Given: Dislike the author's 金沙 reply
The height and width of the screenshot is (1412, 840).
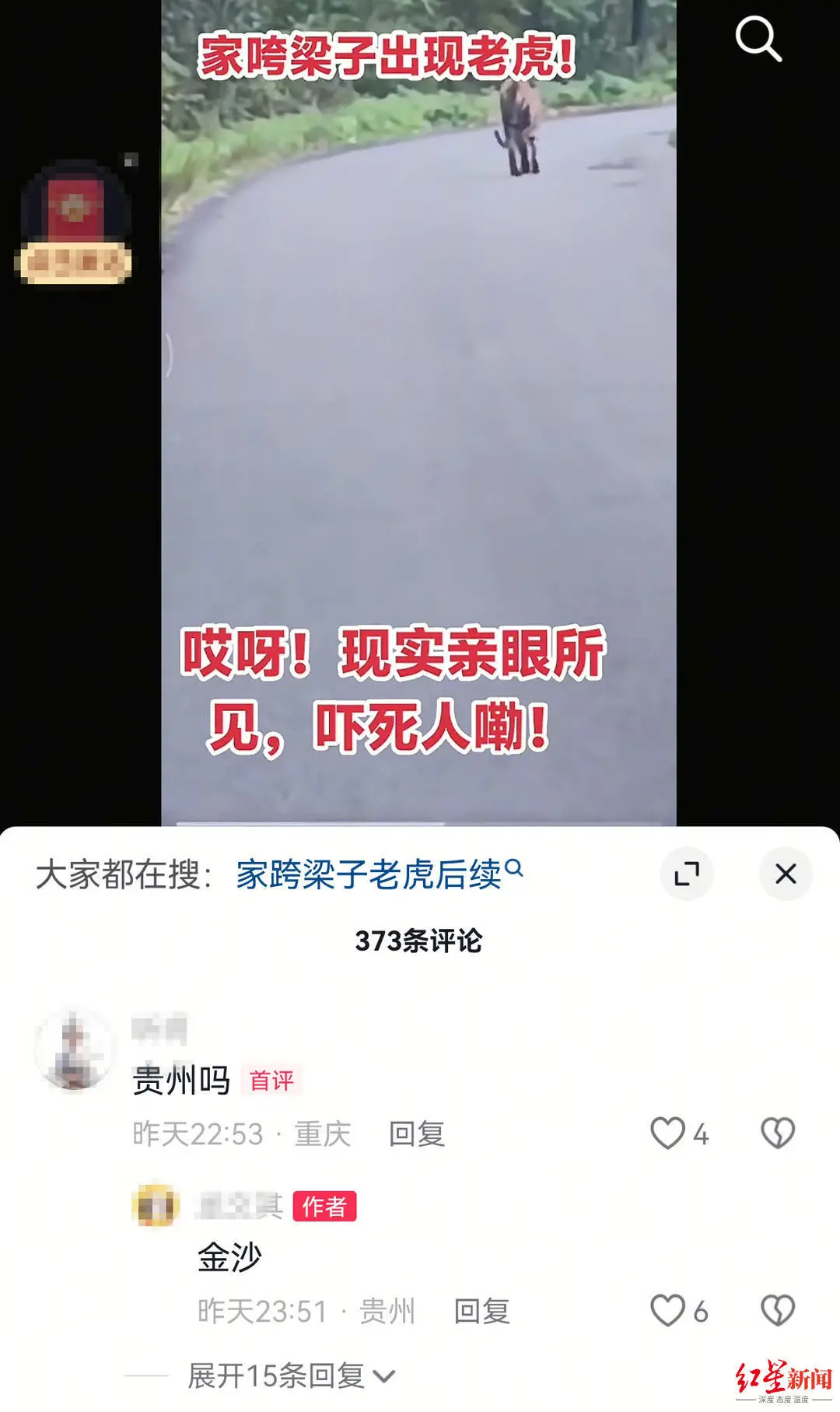Looking at the screenshot, I should [x=777, y=1311].
